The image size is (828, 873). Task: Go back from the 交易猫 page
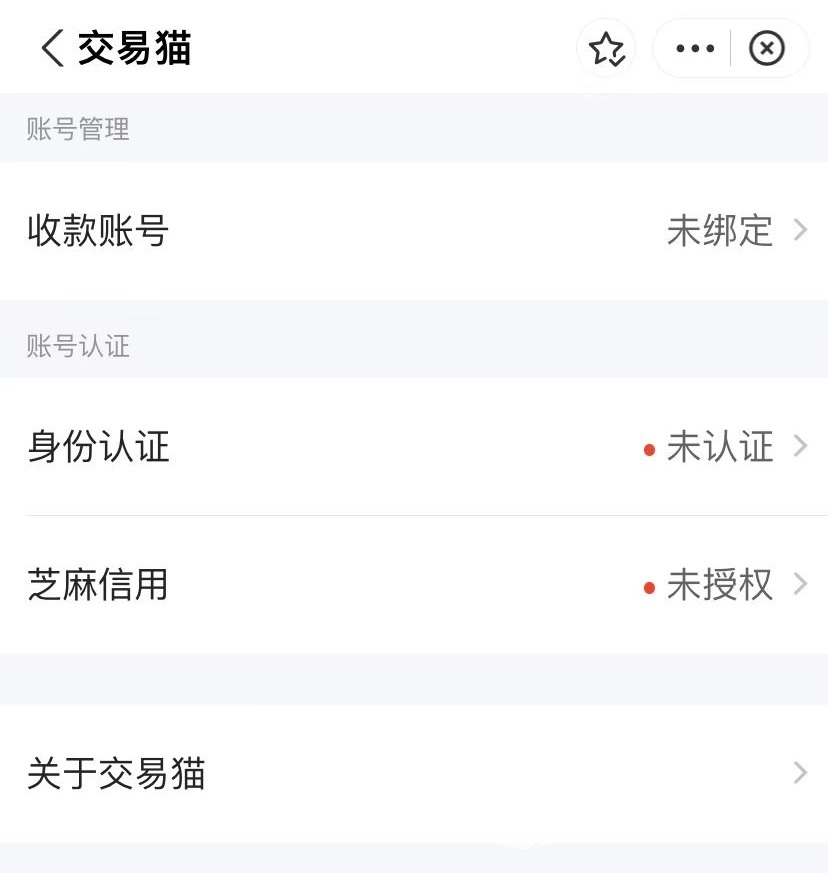point(53,48)
